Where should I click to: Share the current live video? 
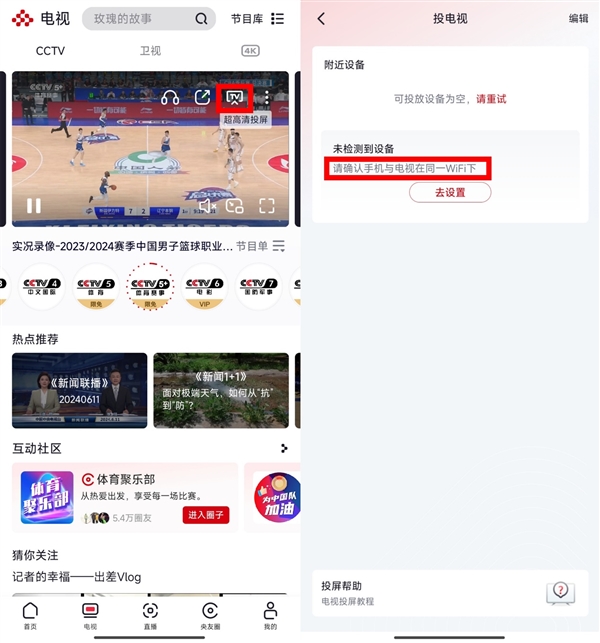pyautogui.click(x=202, y=97)
